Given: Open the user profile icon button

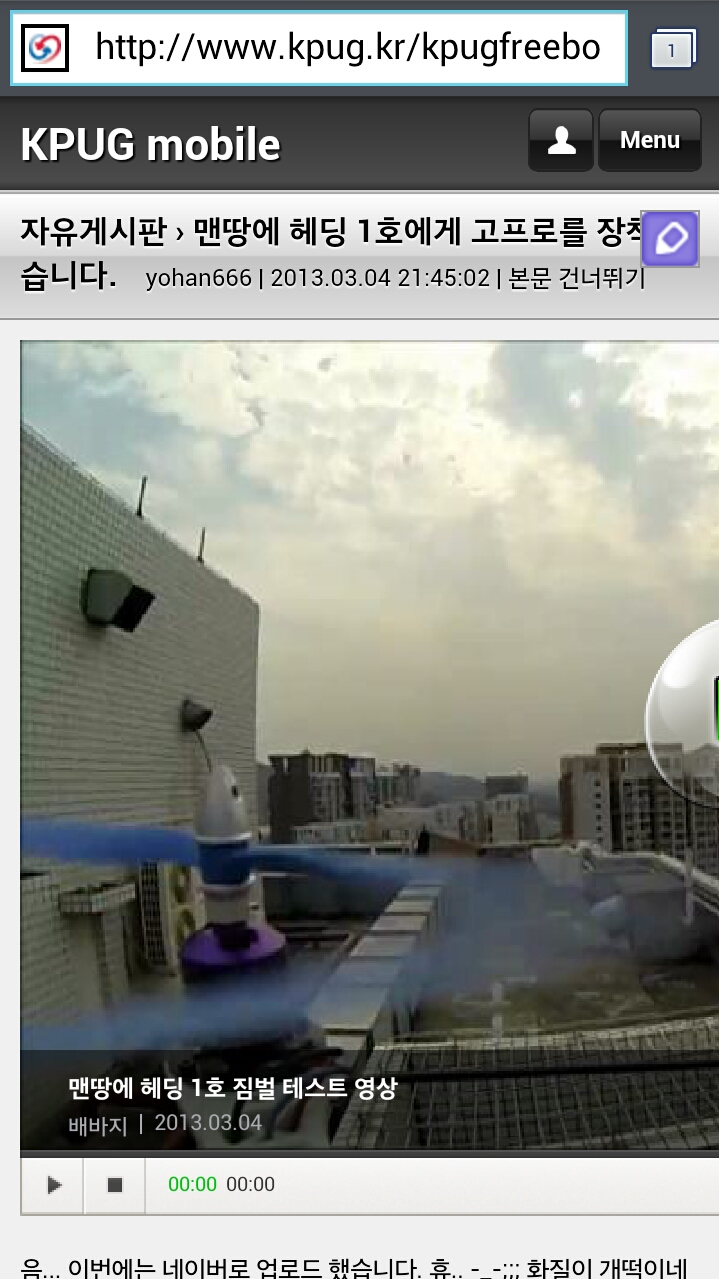Looking at the screenshot, I should 561,141.
